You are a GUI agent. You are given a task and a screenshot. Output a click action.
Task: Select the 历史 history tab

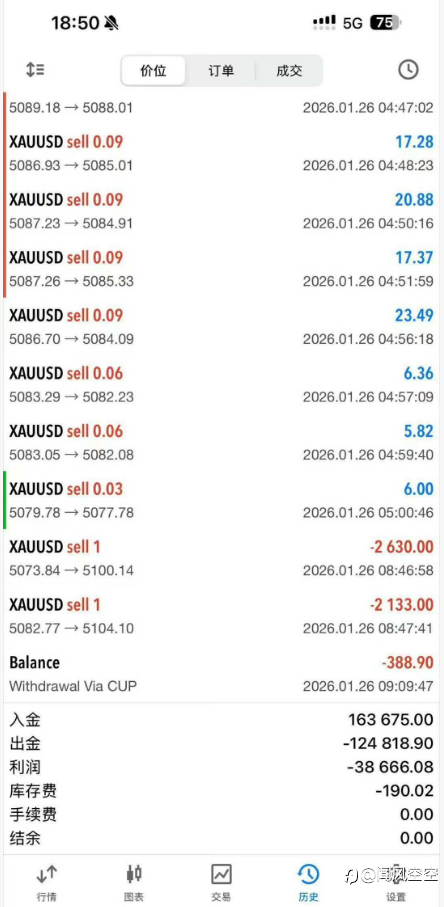pyautogui.click(x=308, y=882)
